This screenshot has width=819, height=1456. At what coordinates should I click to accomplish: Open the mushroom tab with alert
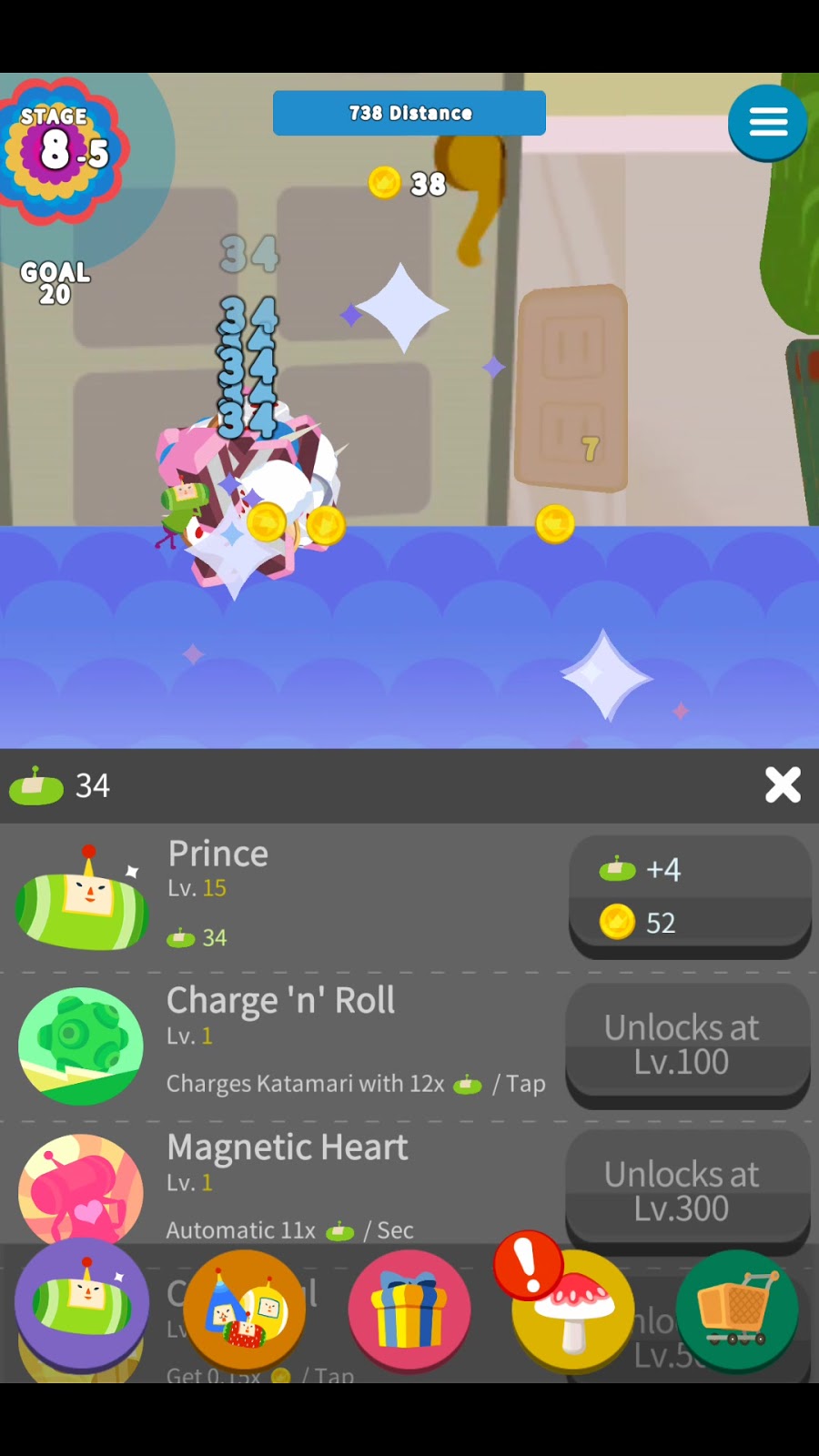tap(573, 1310)
